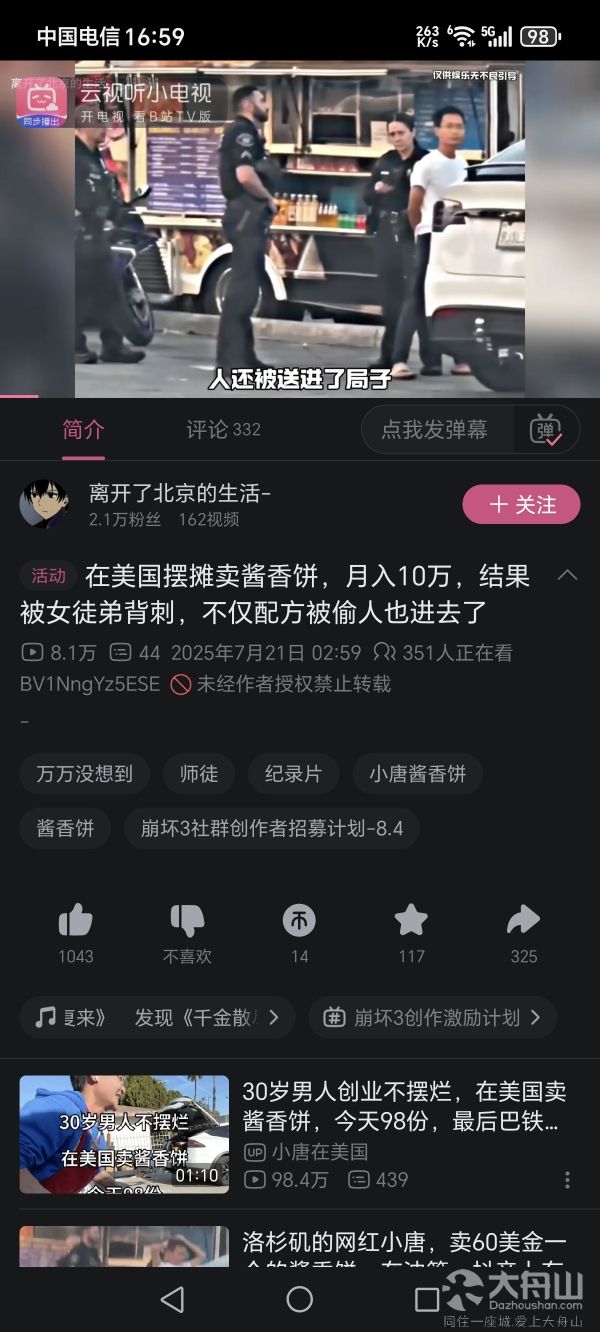
Task: Open the 崩坏3社群创作者招募计划-8.4 tag
Action: (271, 828)
